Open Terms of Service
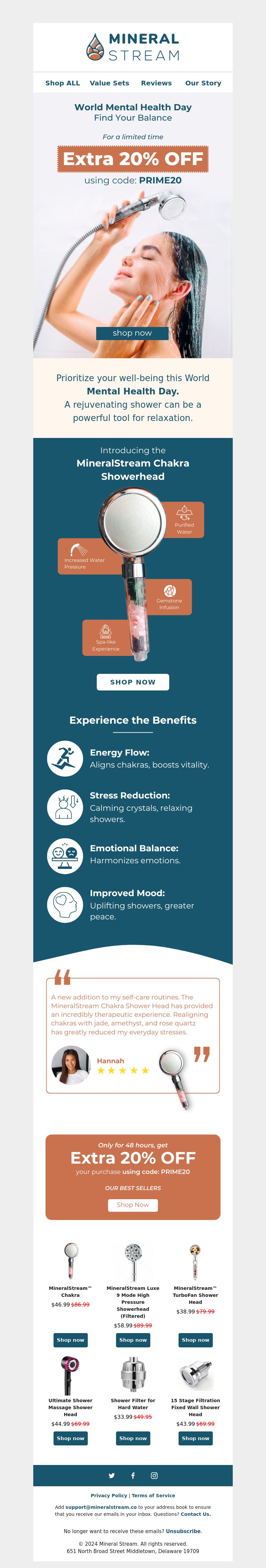 pos(153,1496)
